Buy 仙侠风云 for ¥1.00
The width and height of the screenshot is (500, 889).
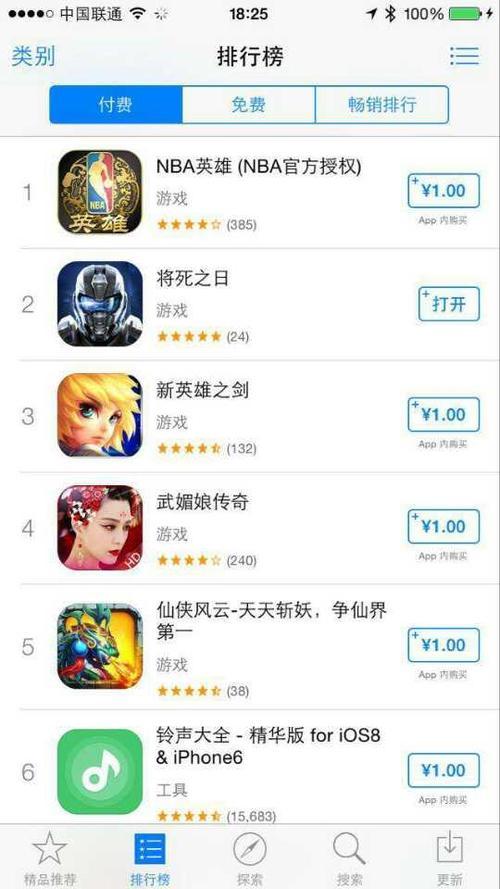(x=444, y=645)
